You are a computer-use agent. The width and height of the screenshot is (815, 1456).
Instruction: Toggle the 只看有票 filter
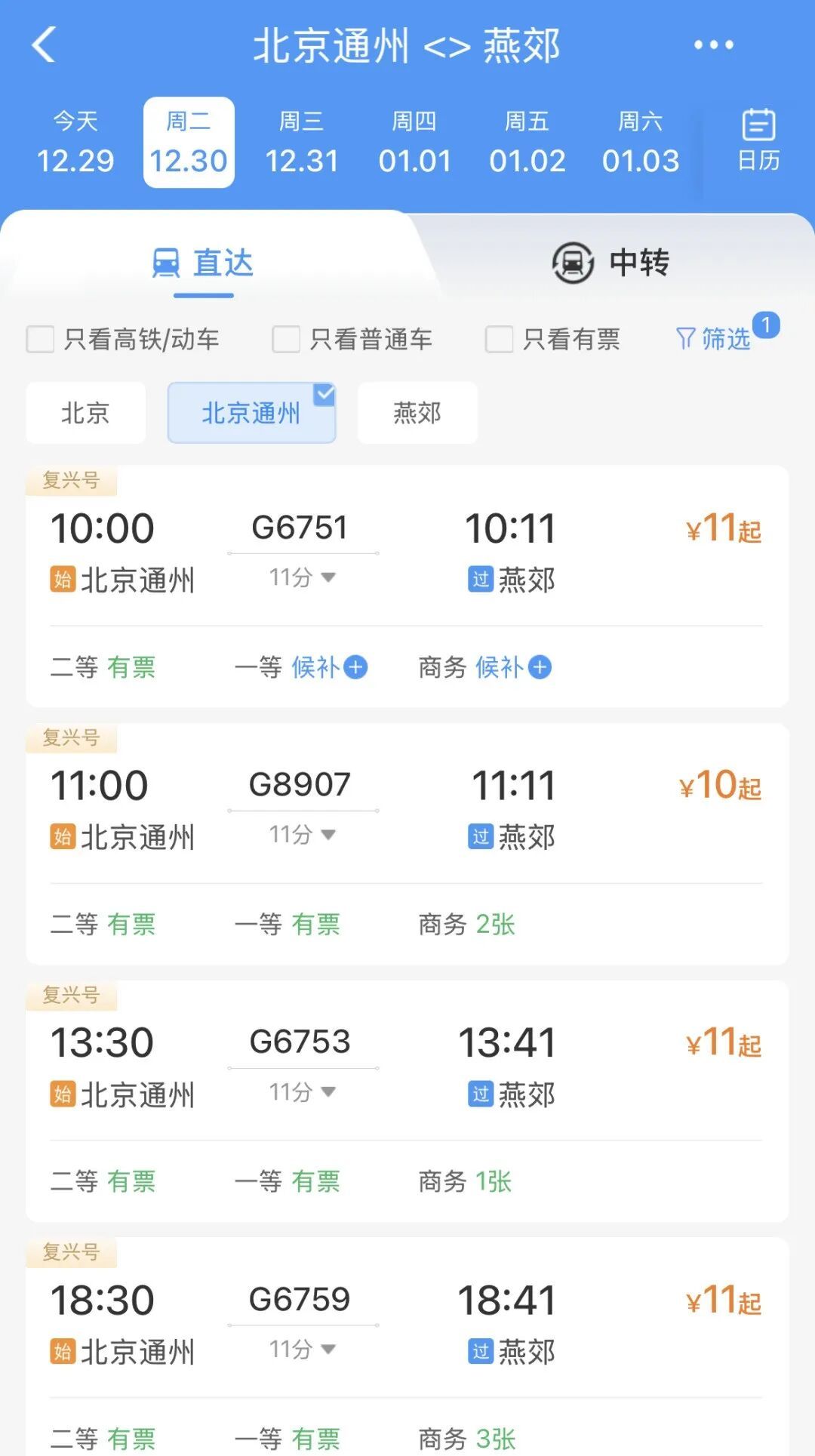(x=498, y=340)
